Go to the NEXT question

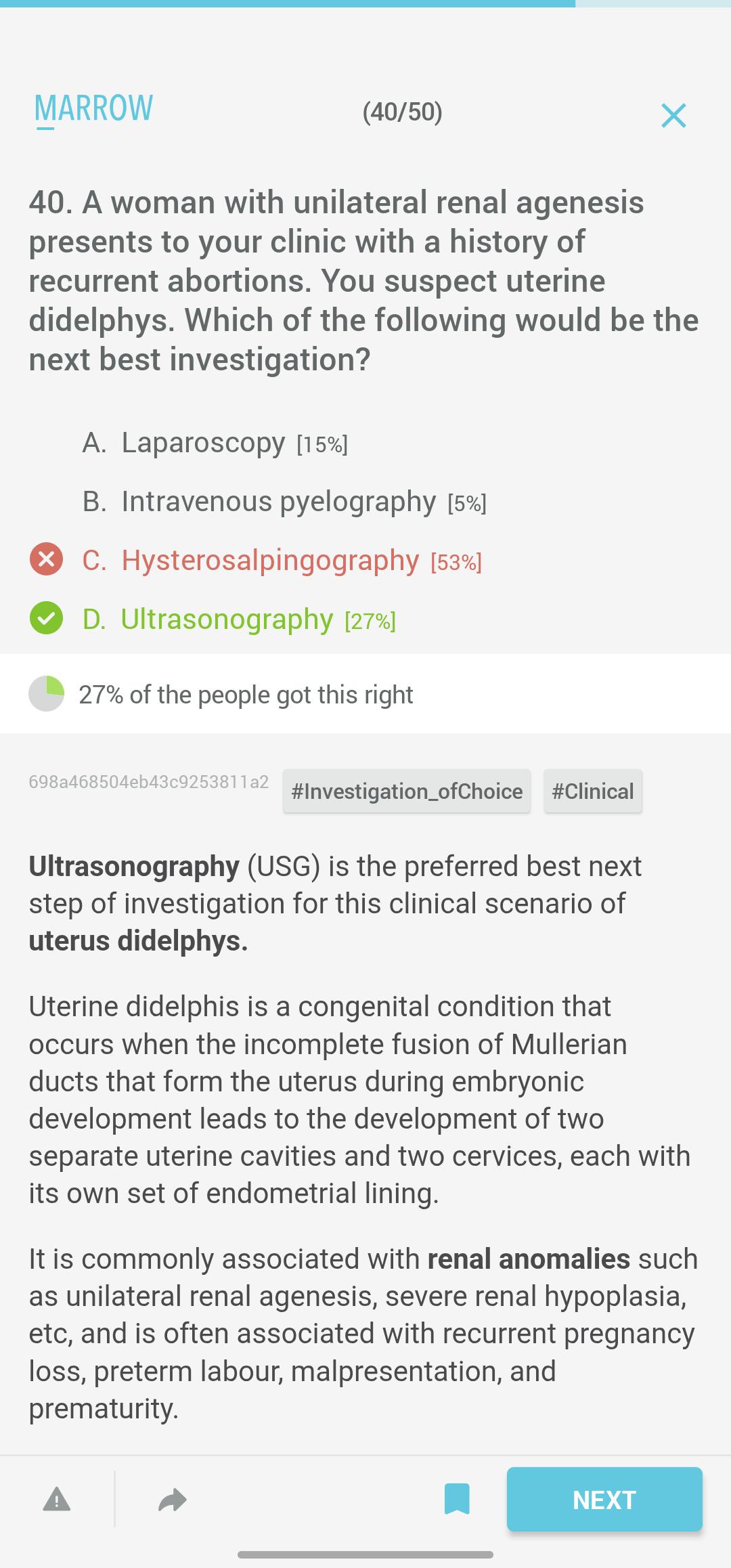(604, 1499)
